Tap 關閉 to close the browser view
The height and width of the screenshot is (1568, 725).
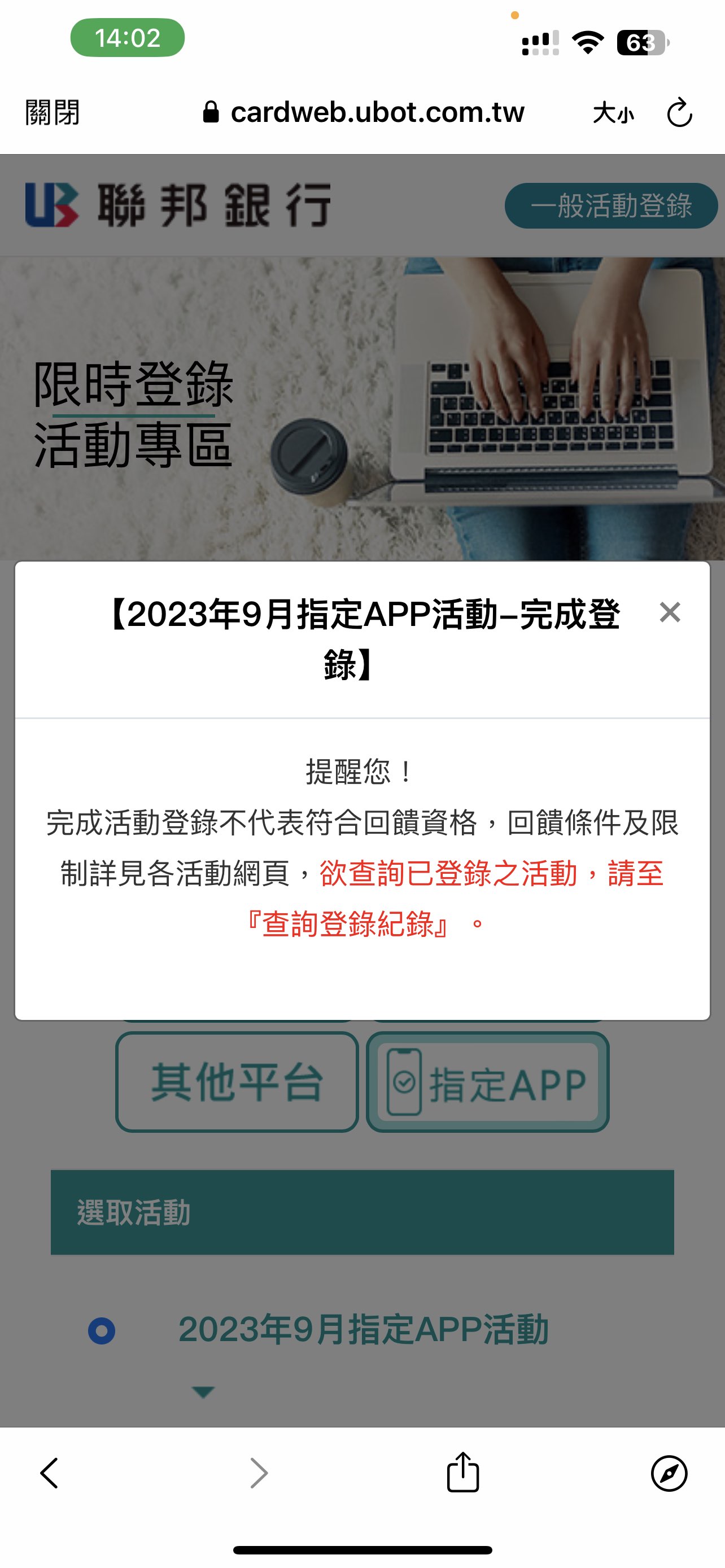tap(53, 113)
